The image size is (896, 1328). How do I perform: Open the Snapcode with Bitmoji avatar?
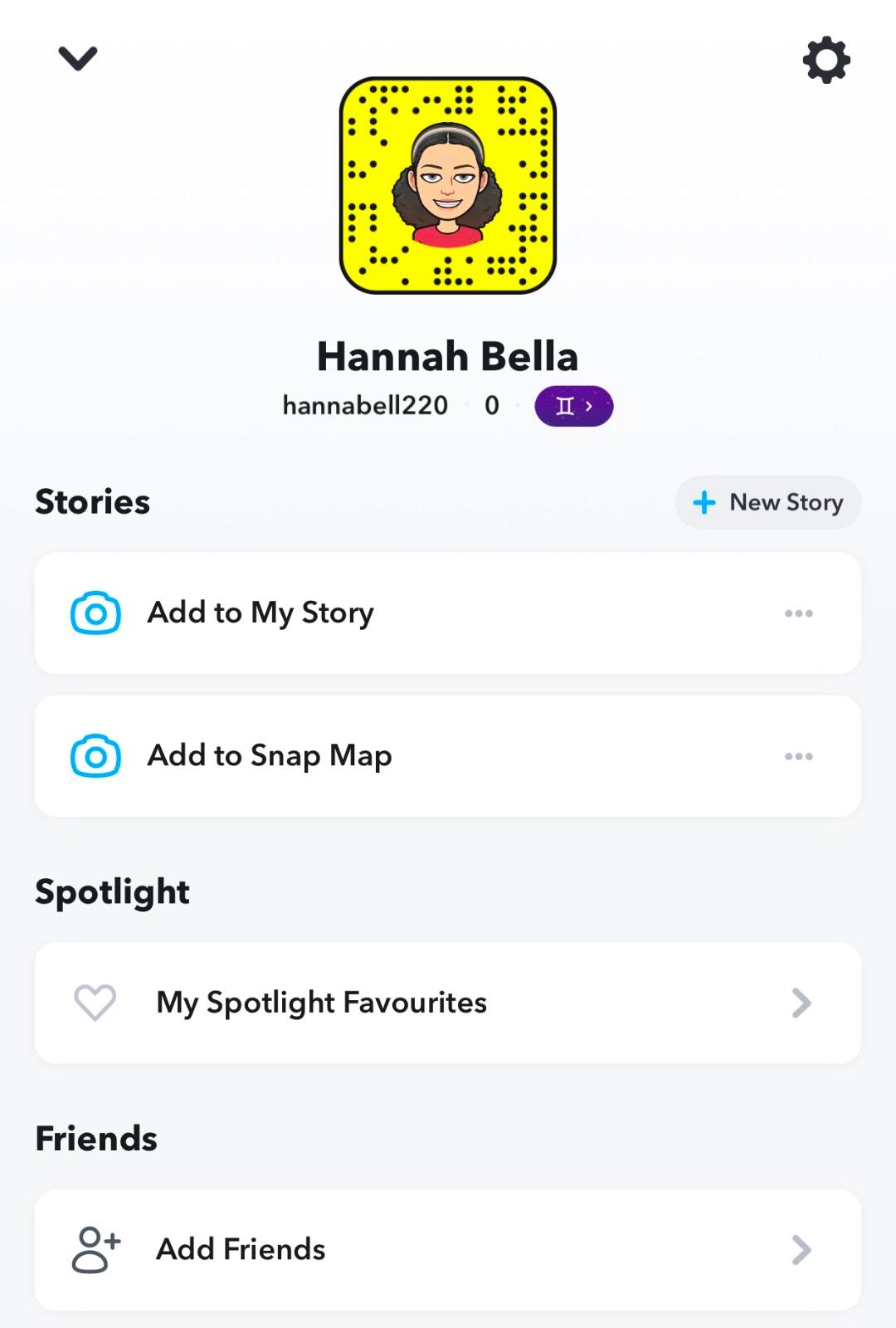[448, 186]
